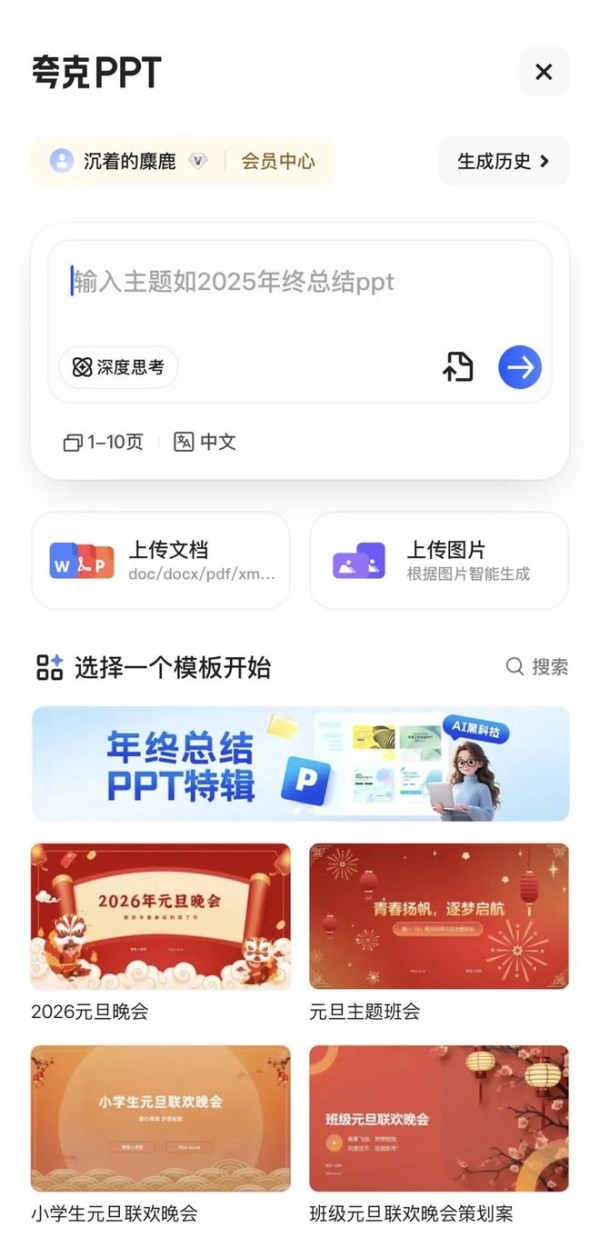Open the 沉着的麋鹿 account profile
600x1237 pixels.
click(117, 161)
